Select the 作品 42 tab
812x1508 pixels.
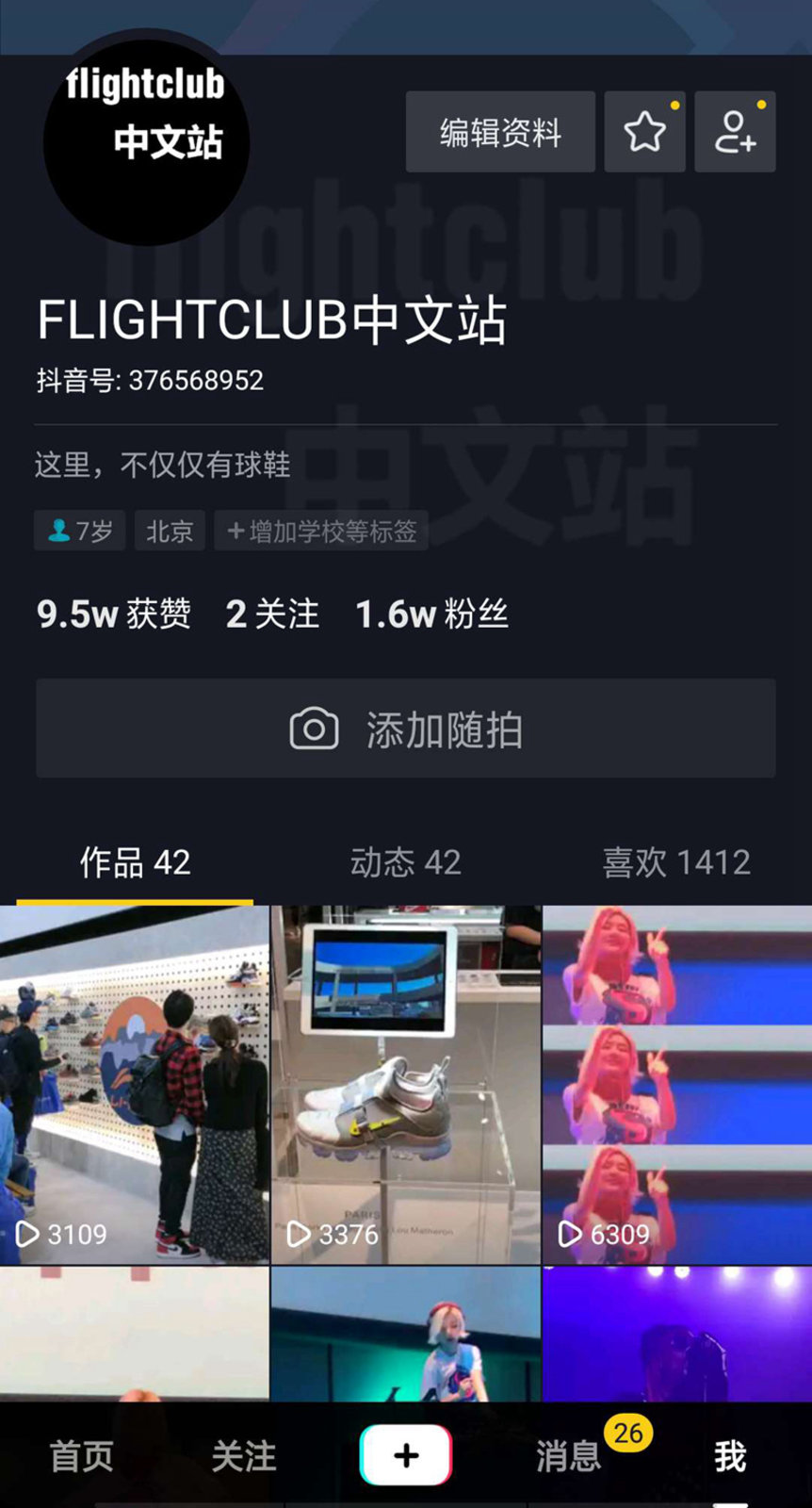click(135, 862)
